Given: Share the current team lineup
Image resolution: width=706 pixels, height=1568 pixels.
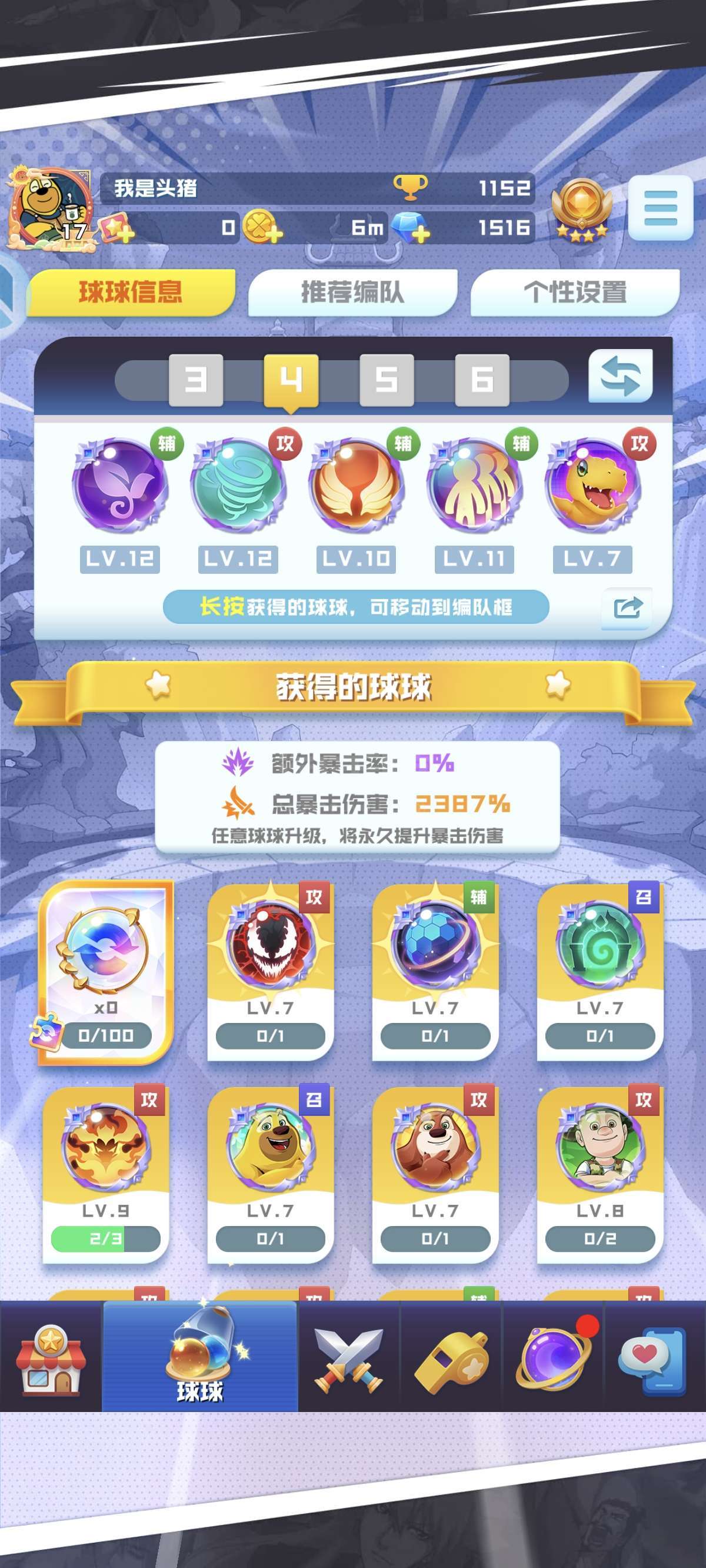Looking at the screenshot, I should (627, 607).
